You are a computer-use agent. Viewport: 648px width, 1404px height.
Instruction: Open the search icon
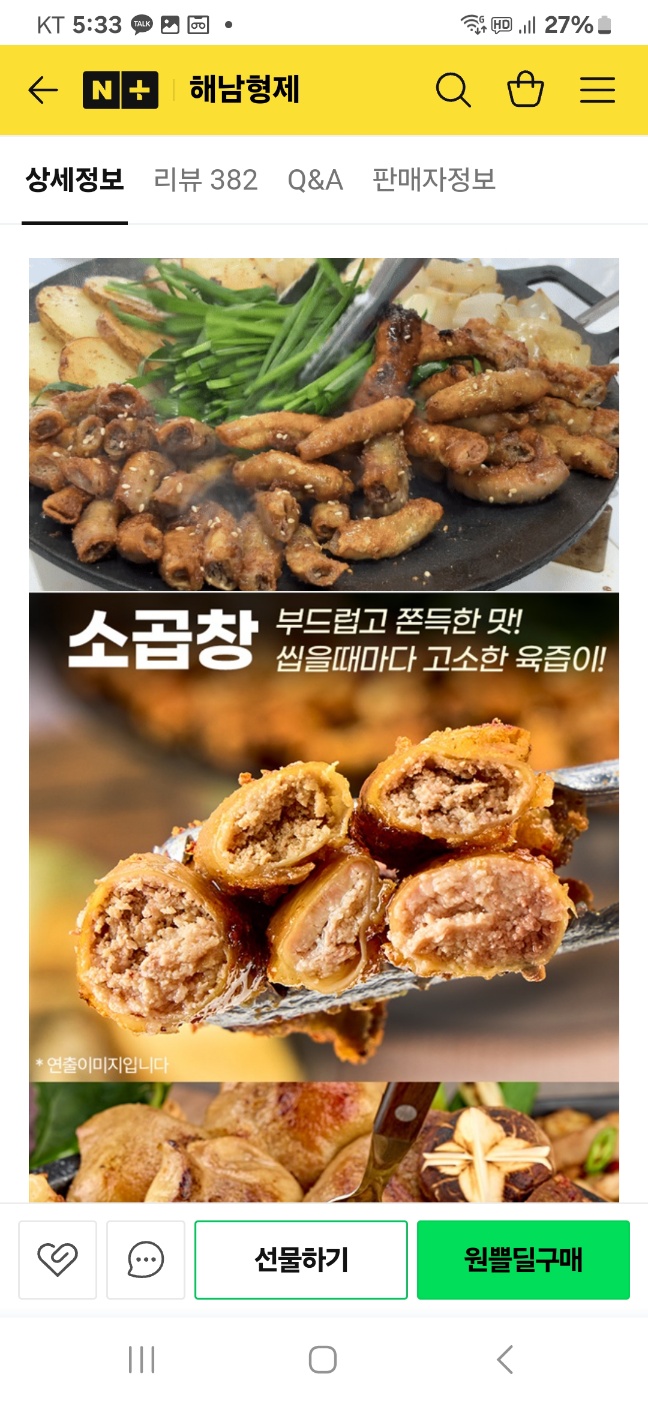pos(453,91)
